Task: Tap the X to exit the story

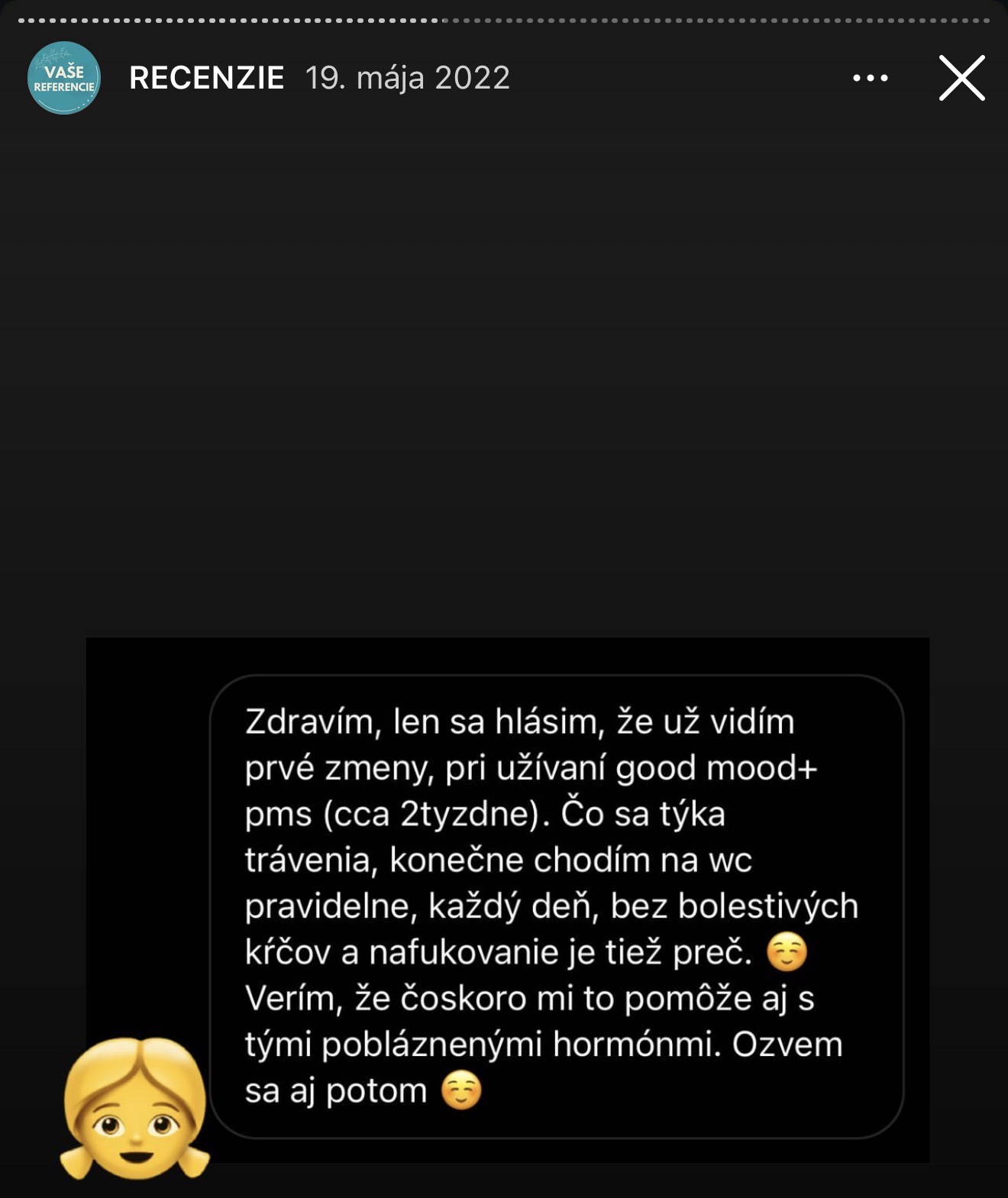Action: [x=963, y=76]
